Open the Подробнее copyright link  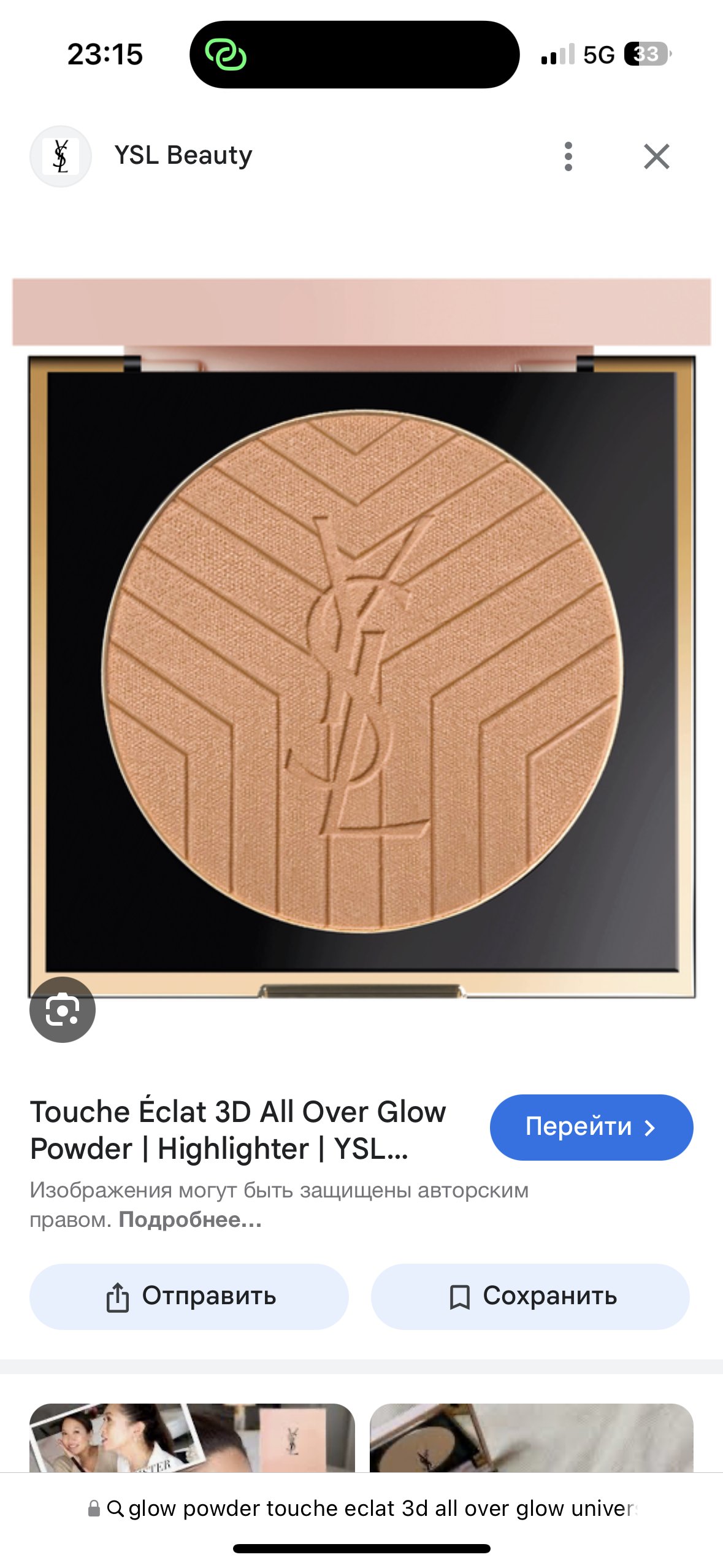tap(190, 1220)
